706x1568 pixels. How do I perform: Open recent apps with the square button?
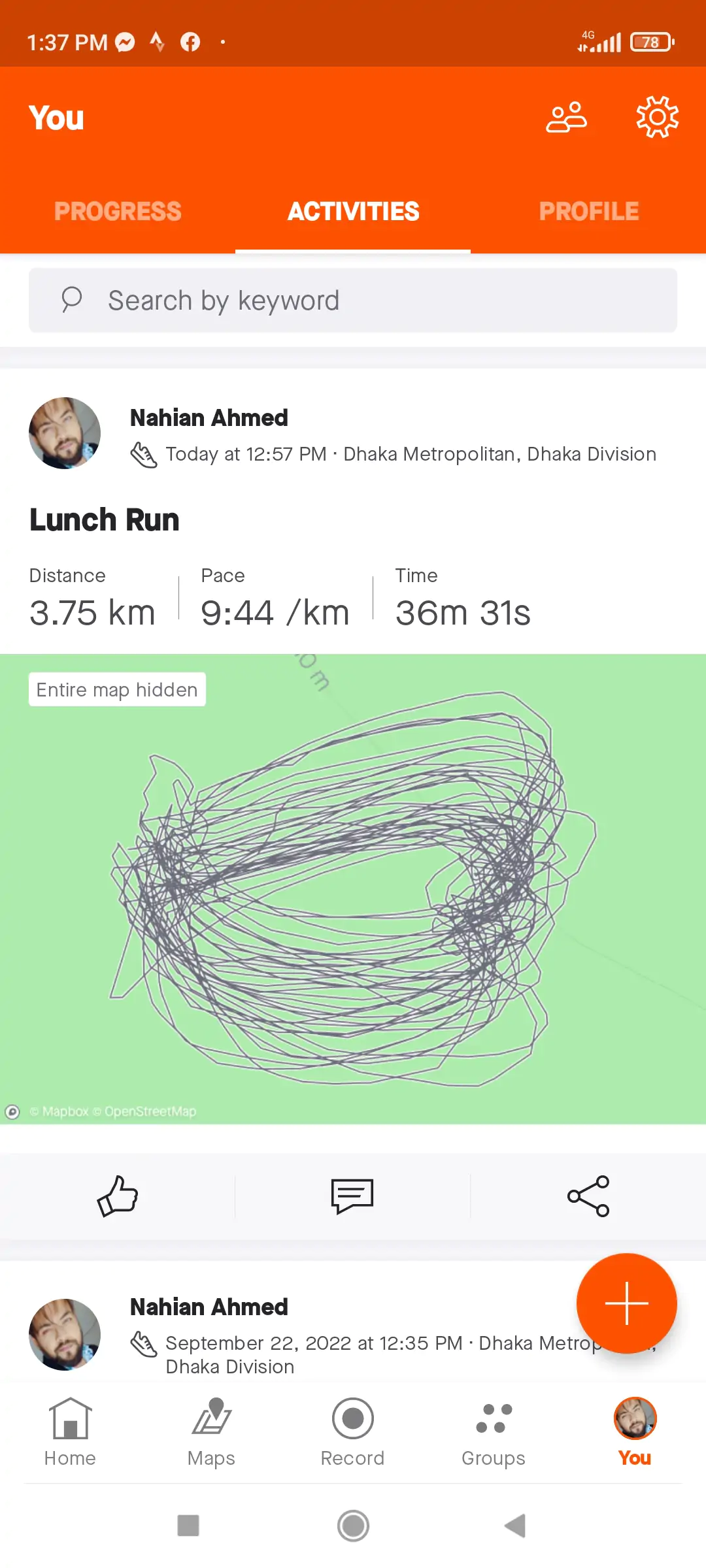point(188,1526)
